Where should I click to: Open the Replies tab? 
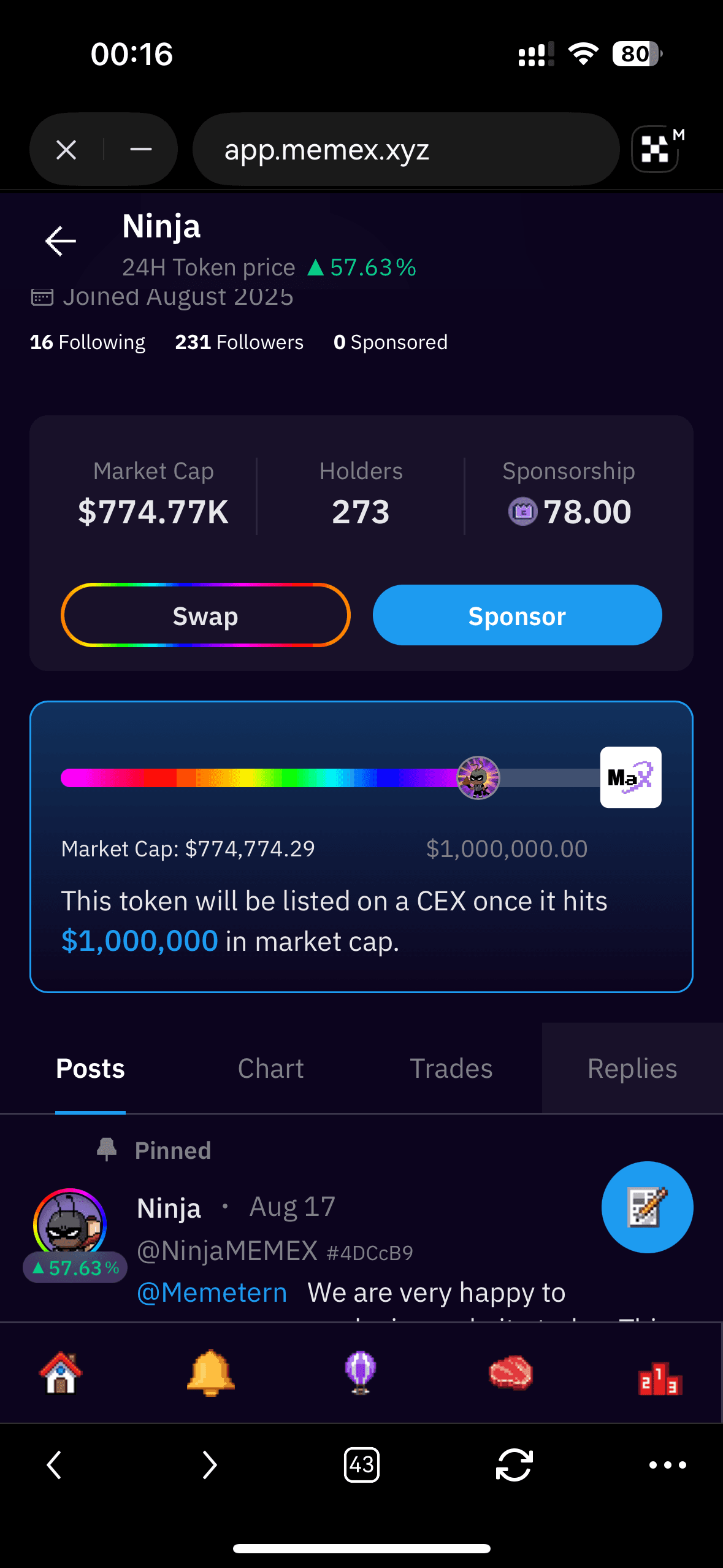(x=632, y=1069)
